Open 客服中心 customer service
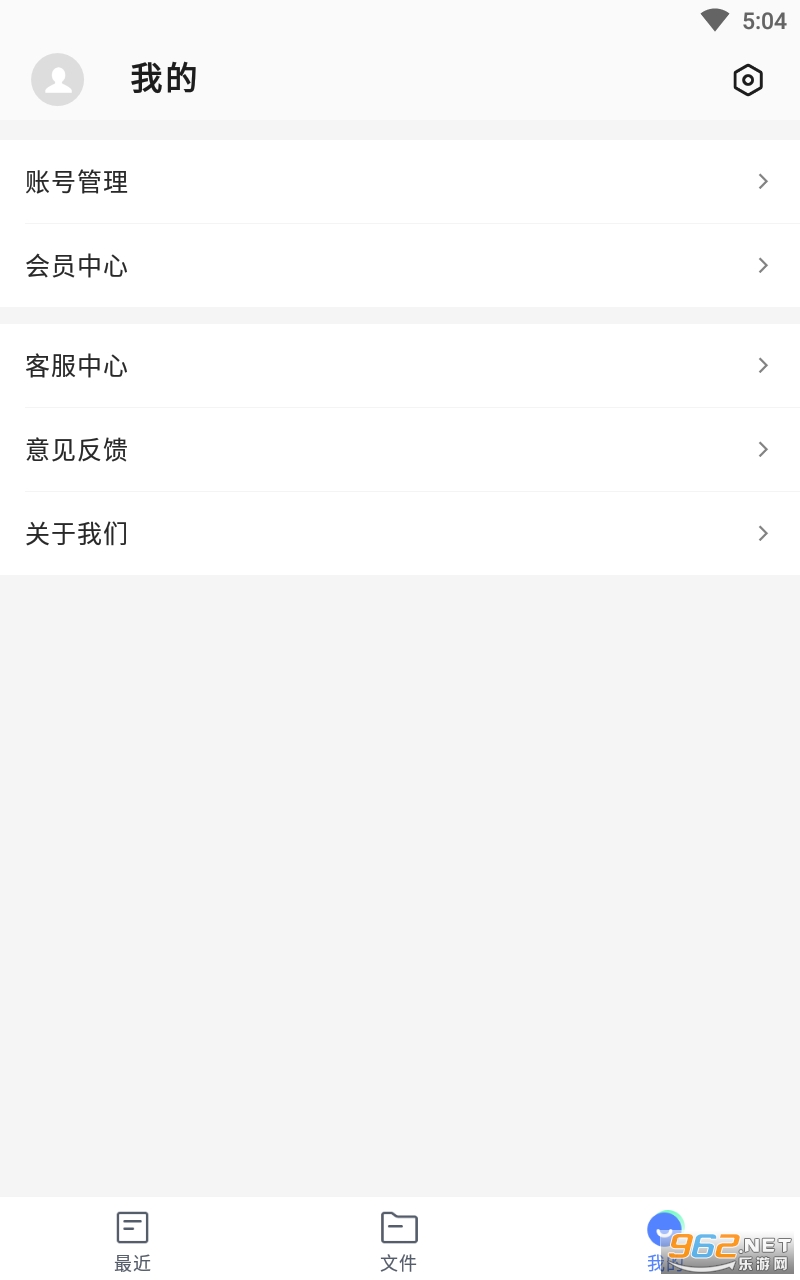The height and width of the screenshot is (1280, 800). point(400,366)
